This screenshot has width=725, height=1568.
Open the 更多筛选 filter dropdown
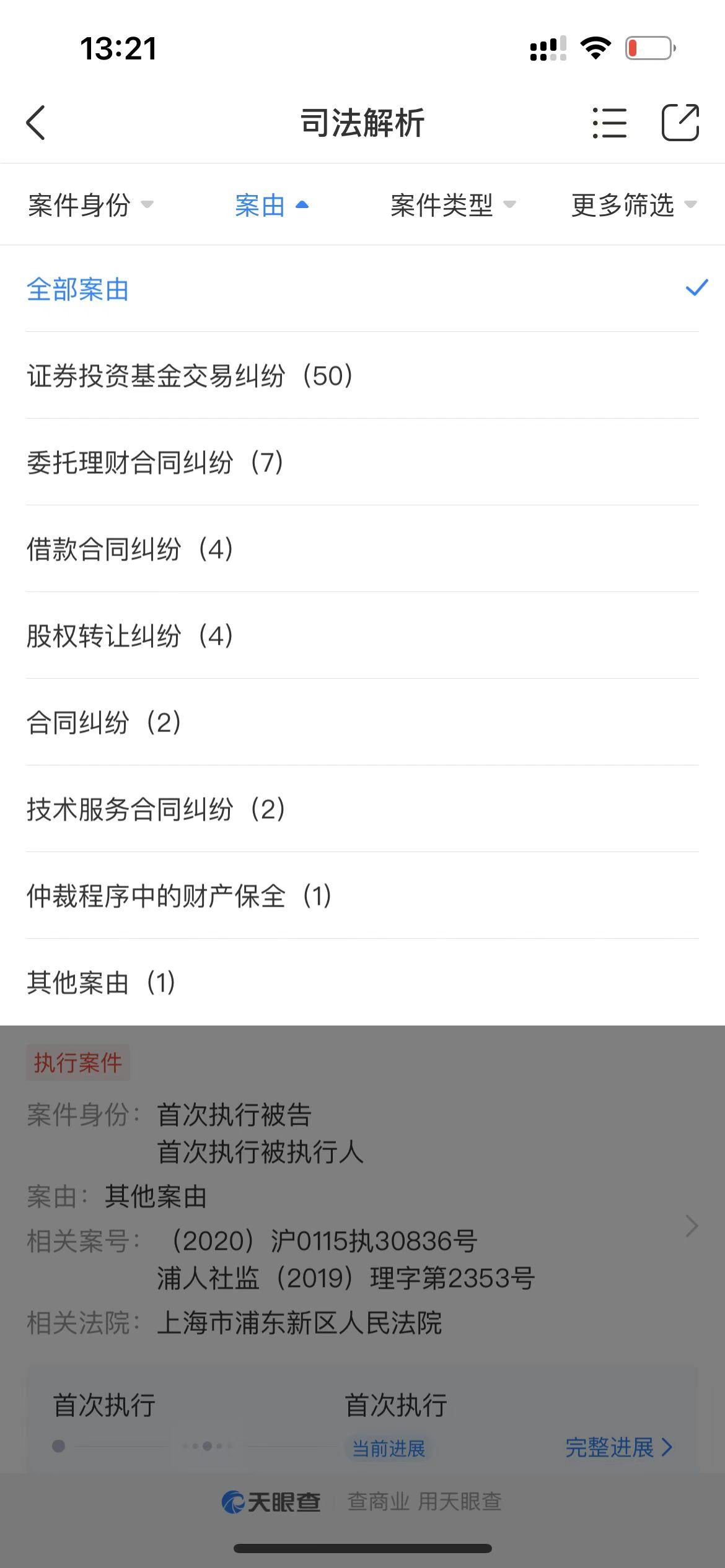[x=632, y=205]
